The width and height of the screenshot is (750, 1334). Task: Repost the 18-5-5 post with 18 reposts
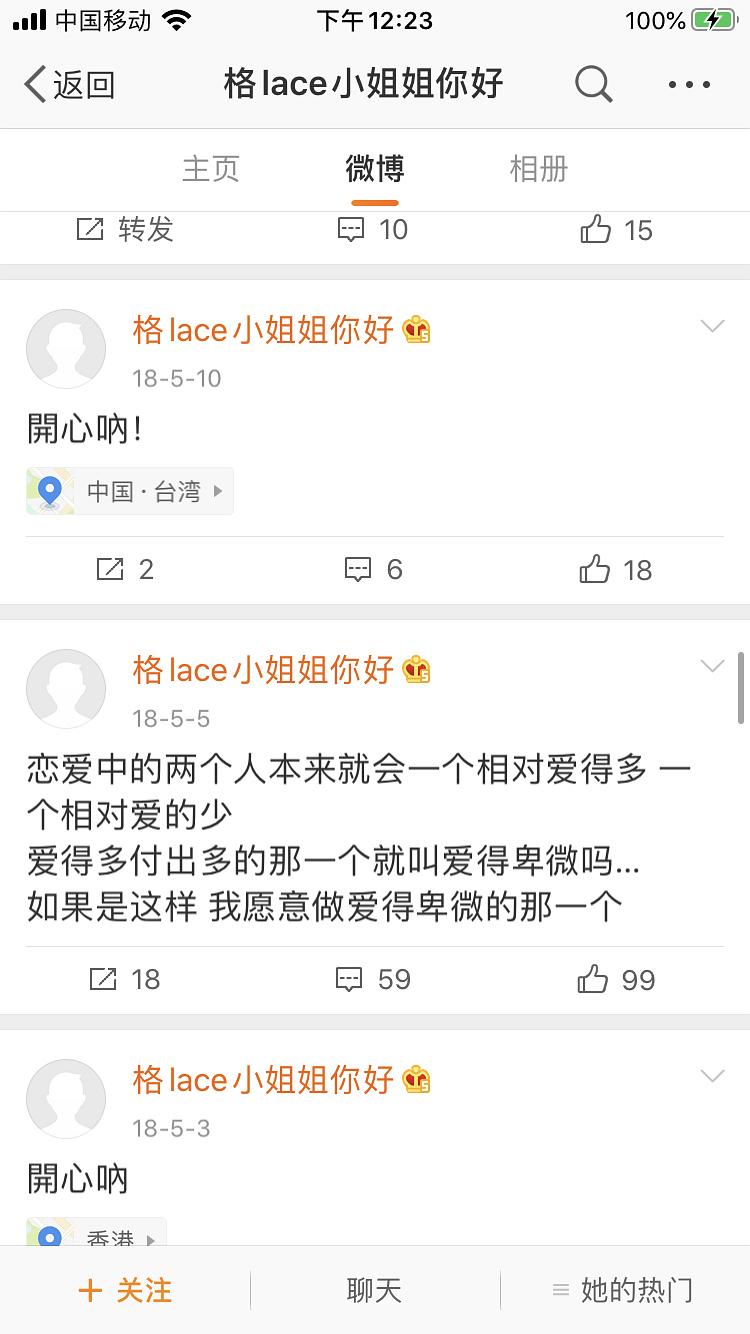125,979
